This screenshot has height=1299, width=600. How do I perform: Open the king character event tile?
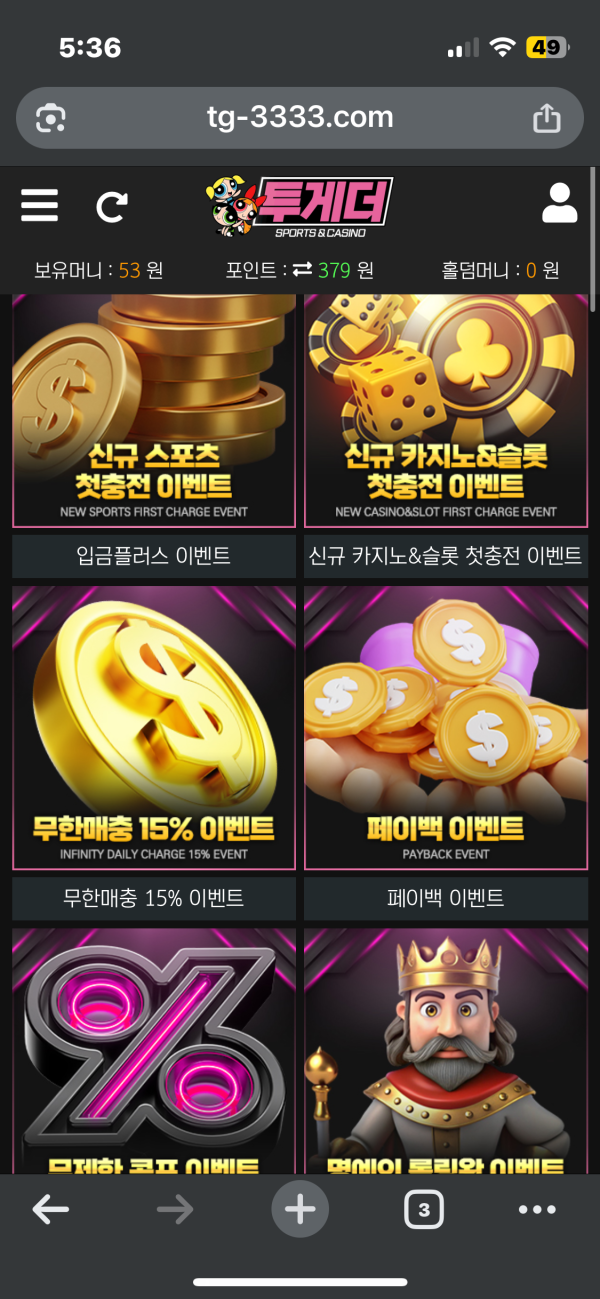446,1050
